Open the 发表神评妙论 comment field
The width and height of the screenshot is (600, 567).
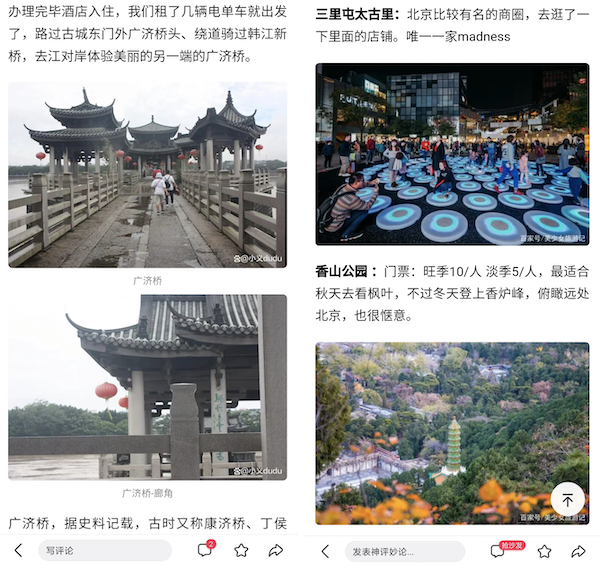[x=405, y=551]
